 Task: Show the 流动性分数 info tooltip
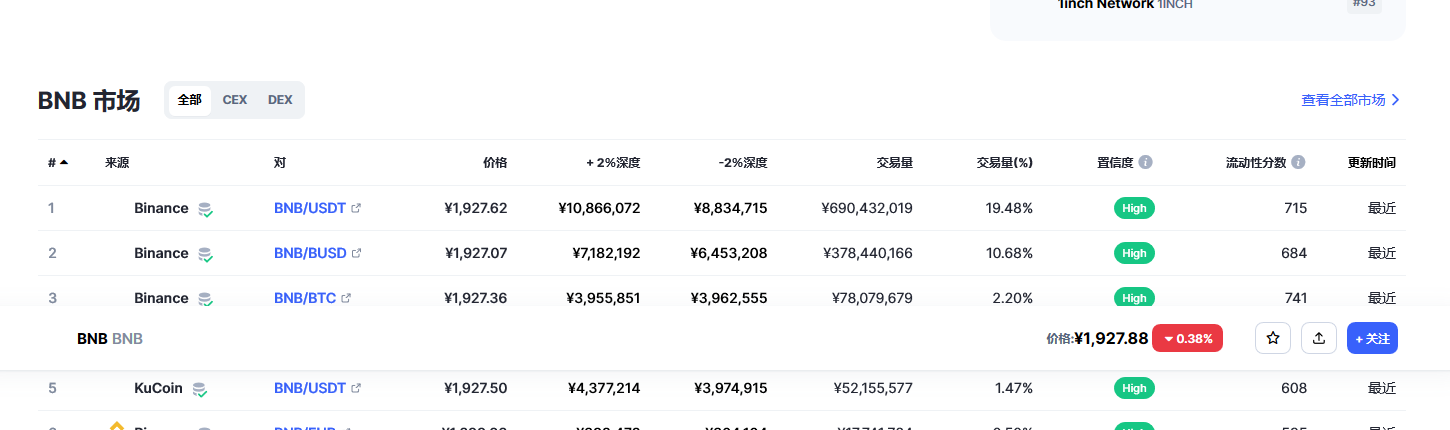(x=1298, y=162)
